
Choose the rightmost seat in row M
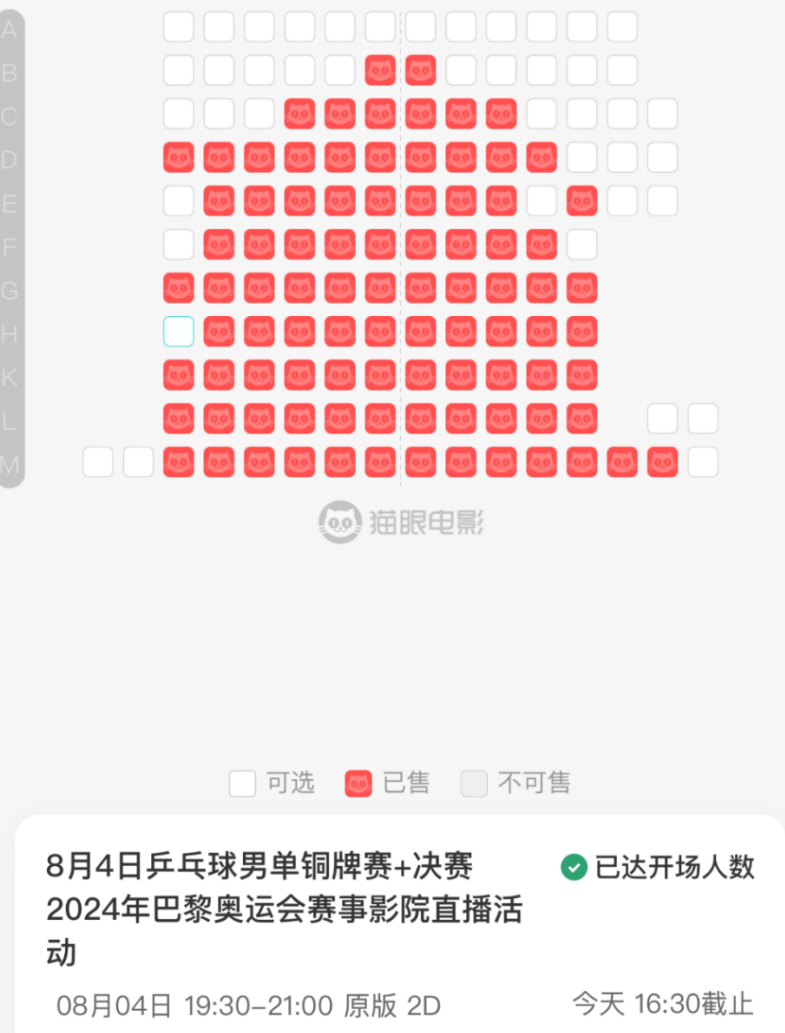702,462
